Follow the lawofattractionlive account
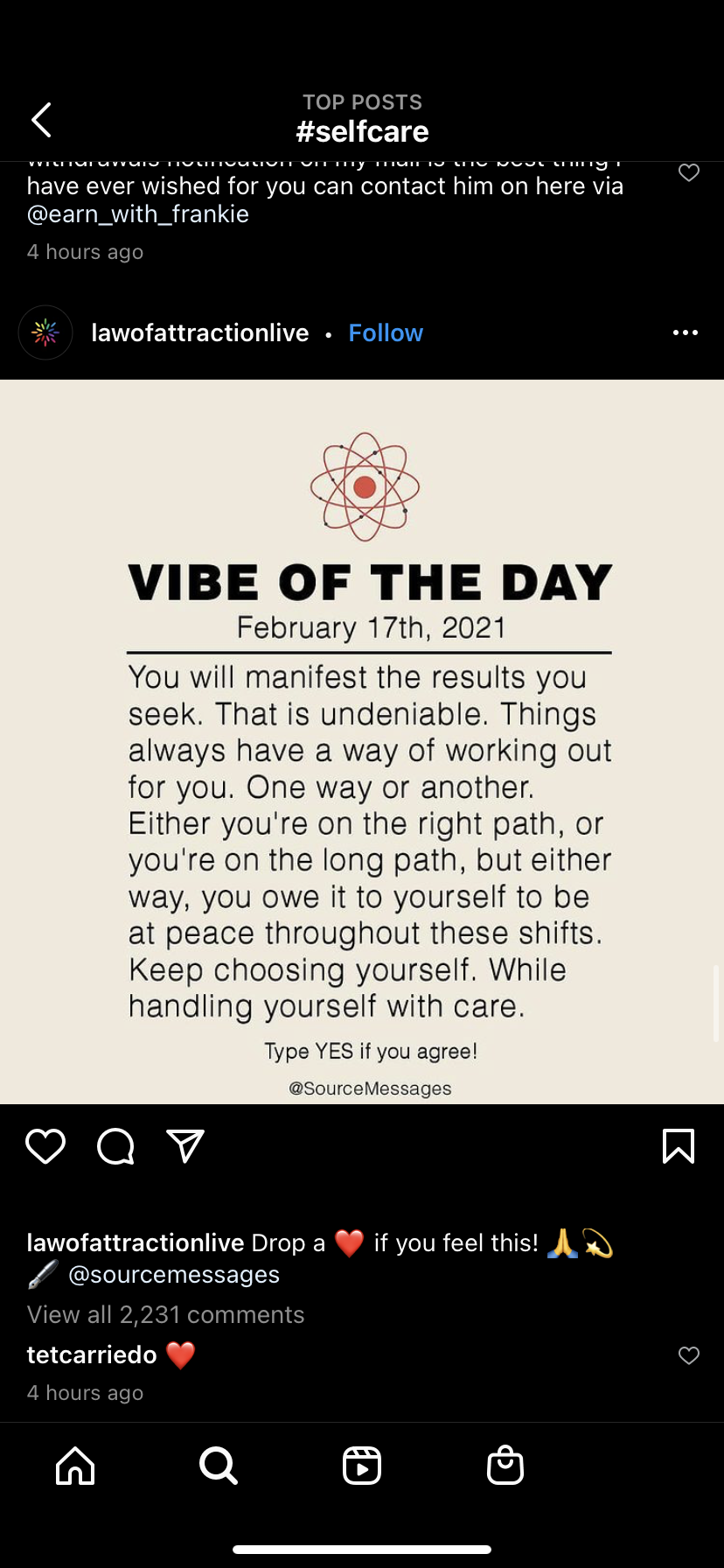Screen dimensions: 724x1568 [x=385, y=332]
